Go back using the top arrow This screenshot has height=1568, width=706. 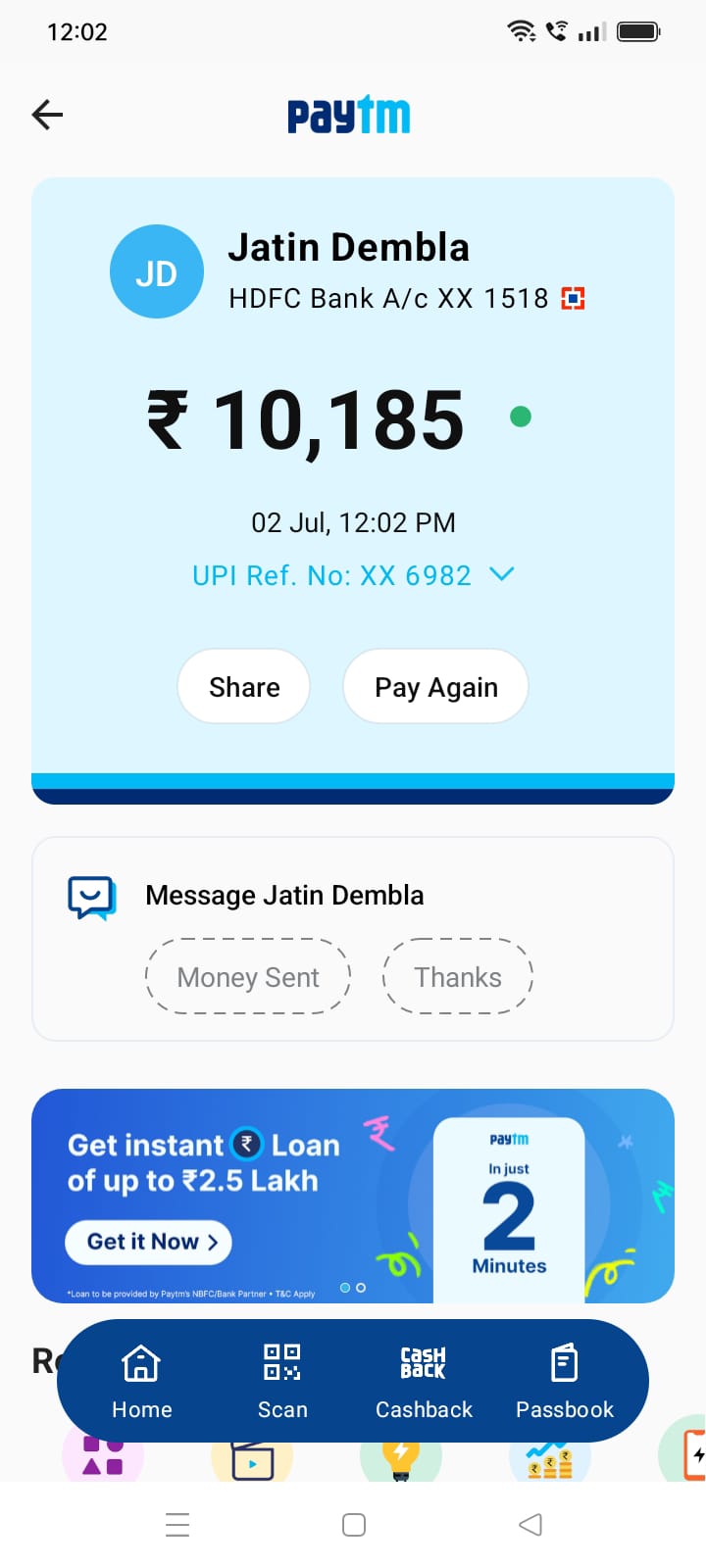[47, 115]
